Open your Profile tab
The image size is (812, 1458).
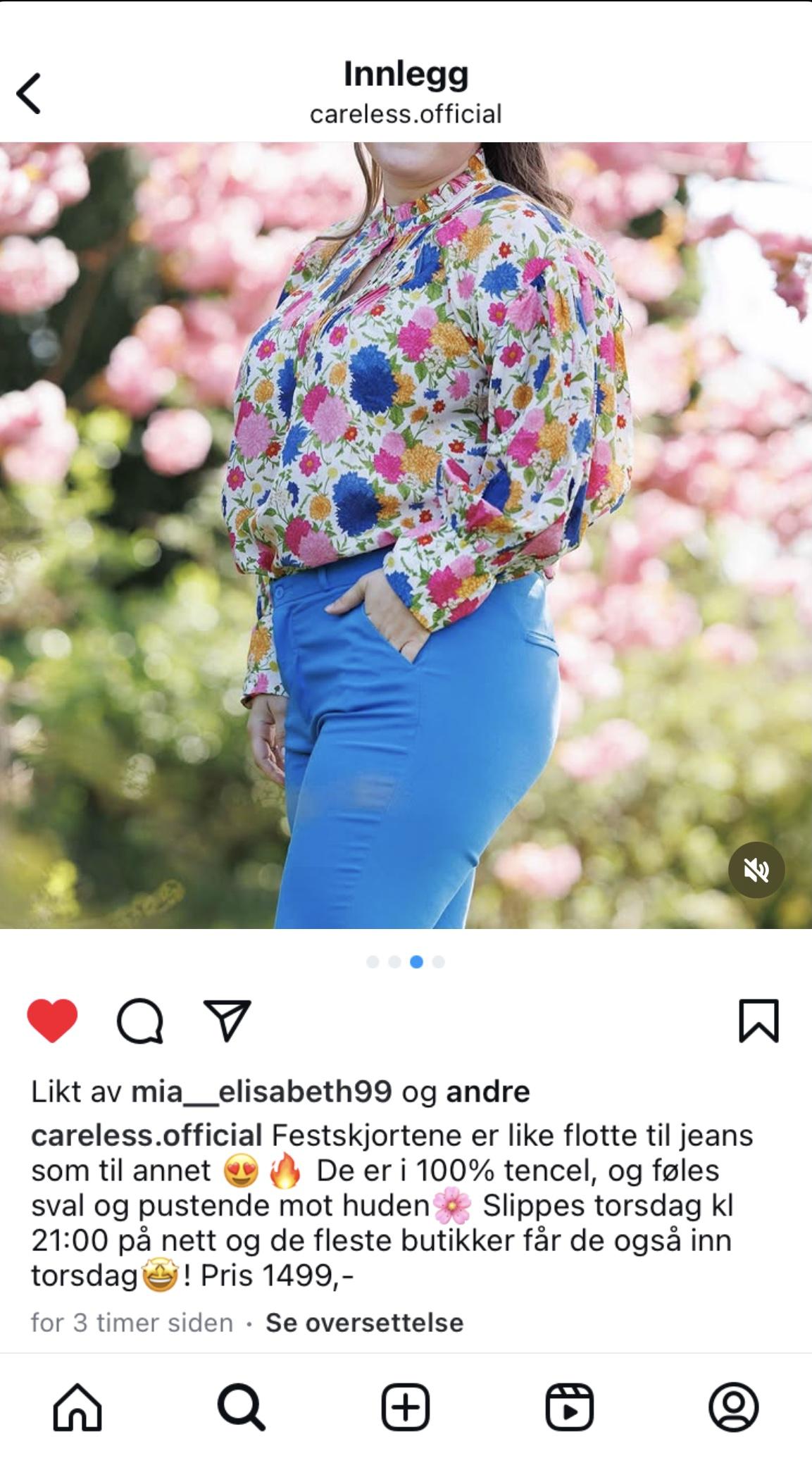(734, 1407)
